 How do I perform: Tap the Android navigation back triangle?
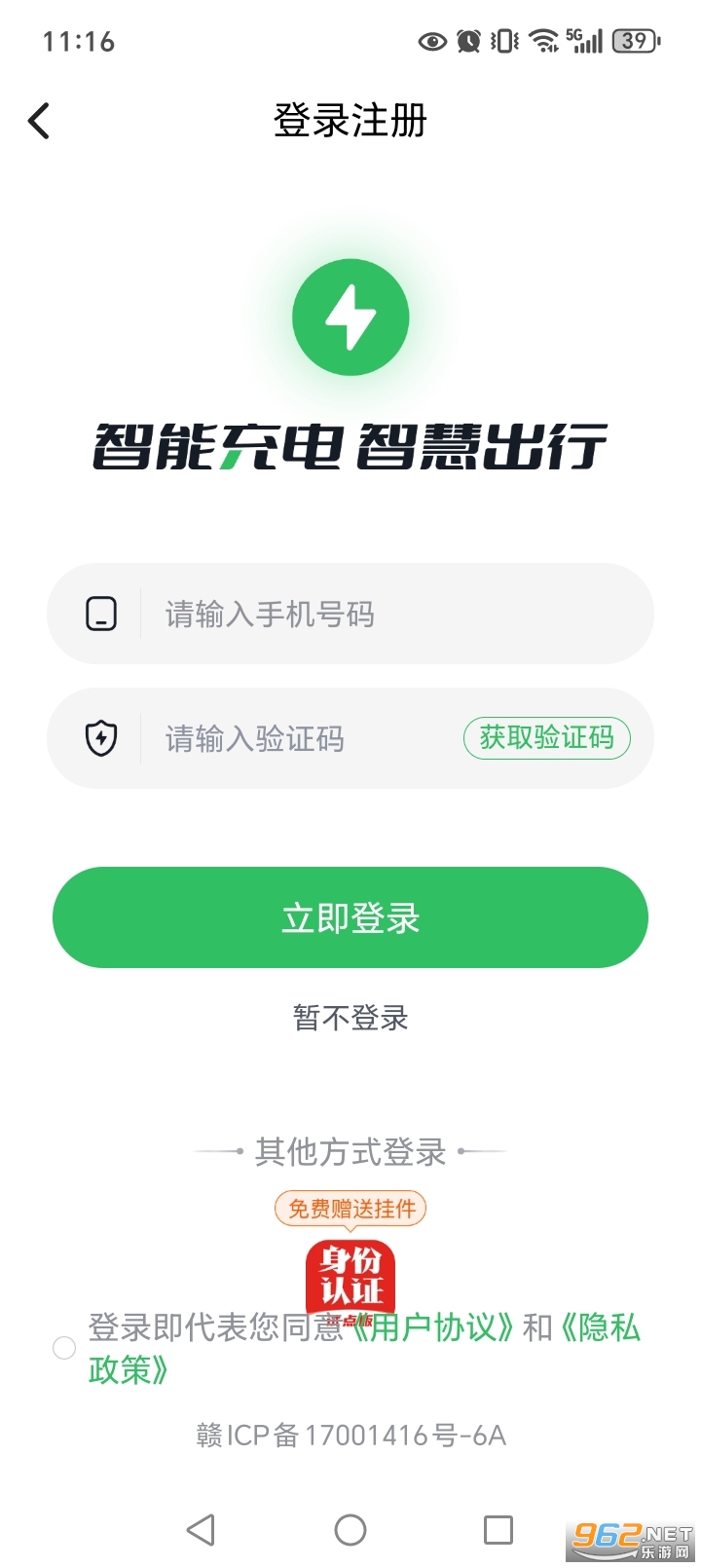201,1530
